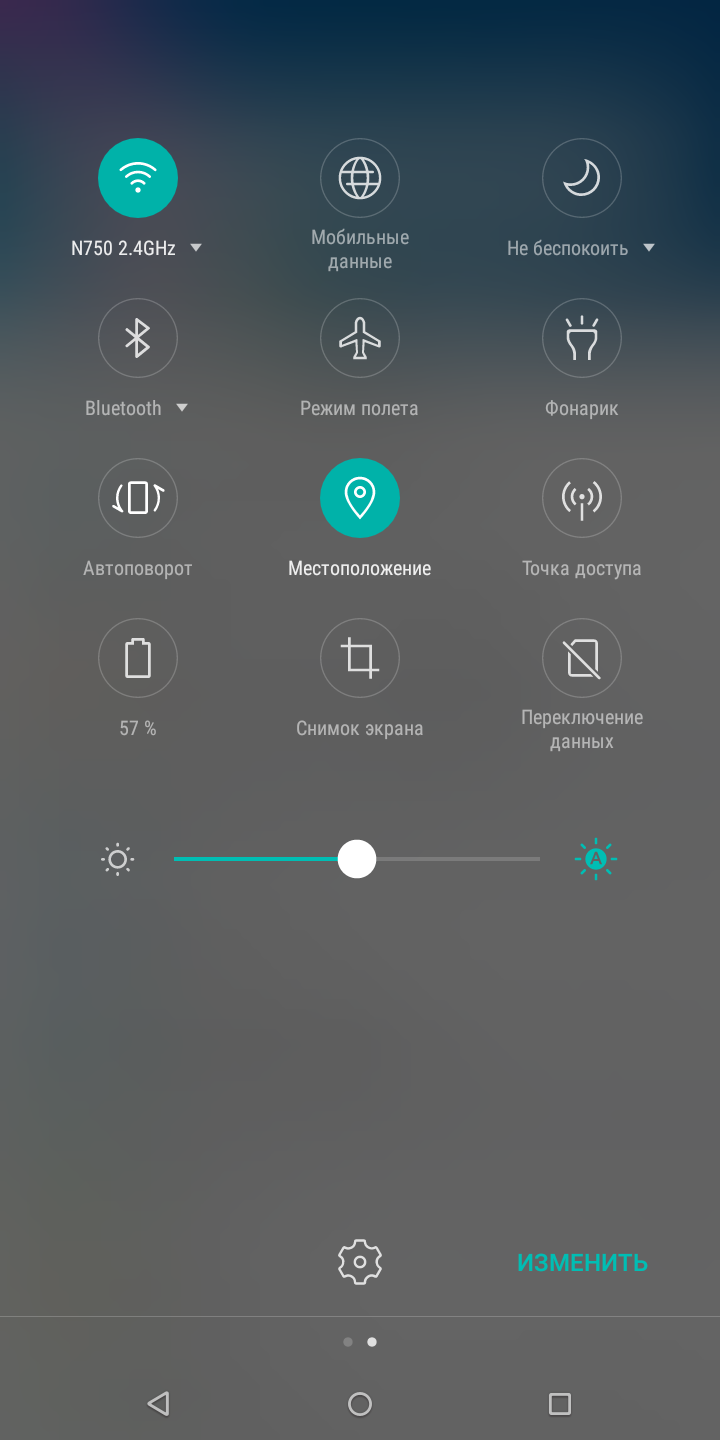Turn off the N750 2.4GHz Wi-Fi tile
The image size is (720, 1440).
click(138, 178)
